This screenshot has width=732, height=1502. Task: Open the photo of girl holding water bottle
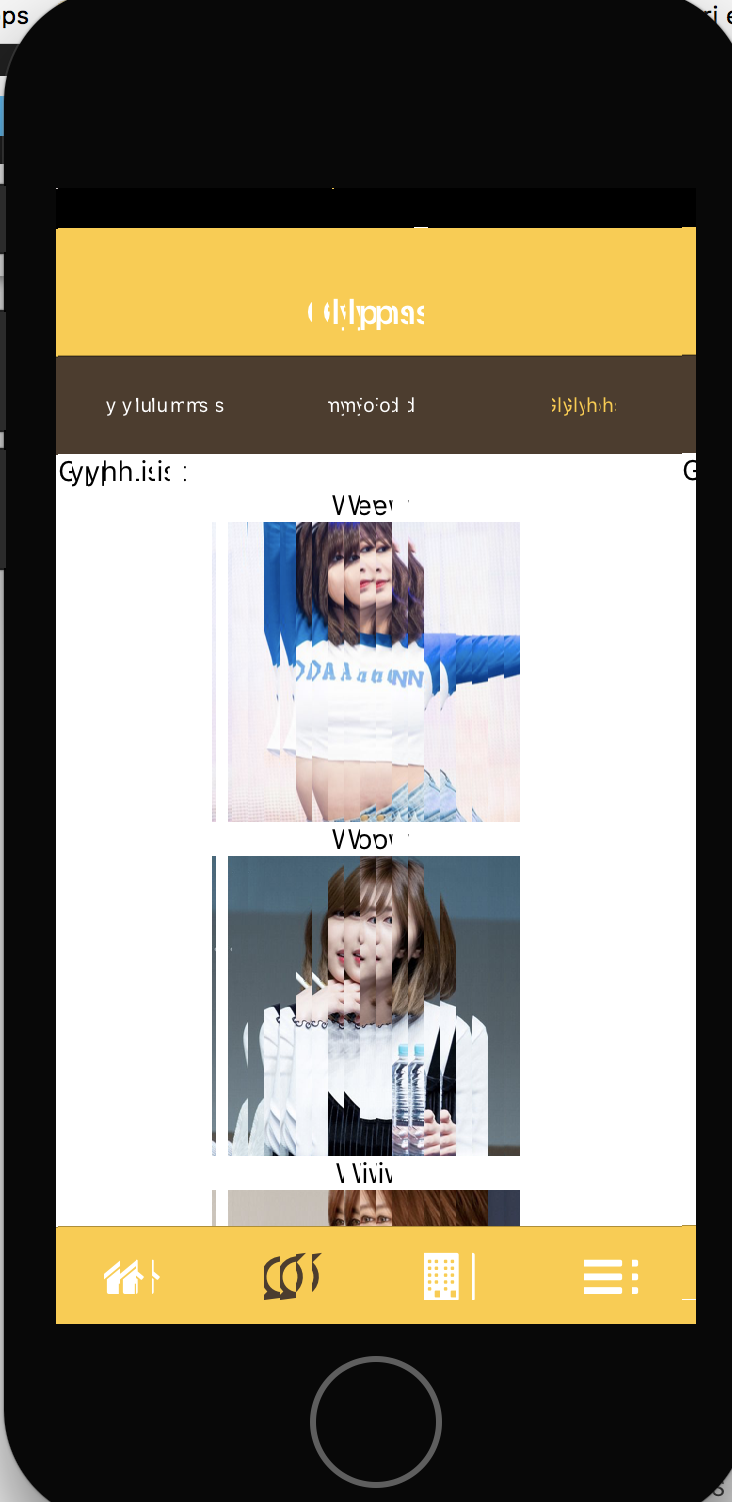[366, 1006]
